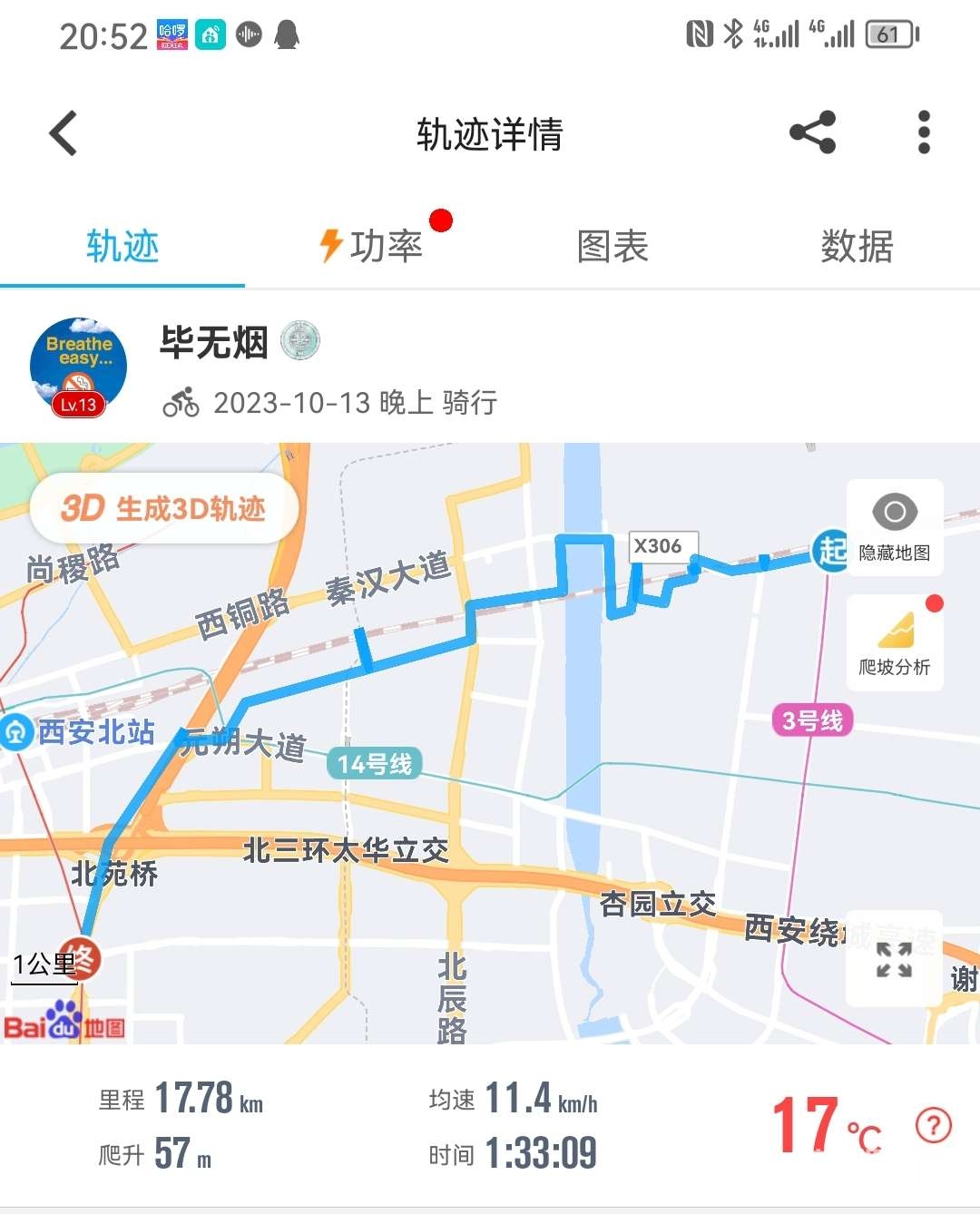Go back from track details
980x1214 pixels.
point(64,133)
